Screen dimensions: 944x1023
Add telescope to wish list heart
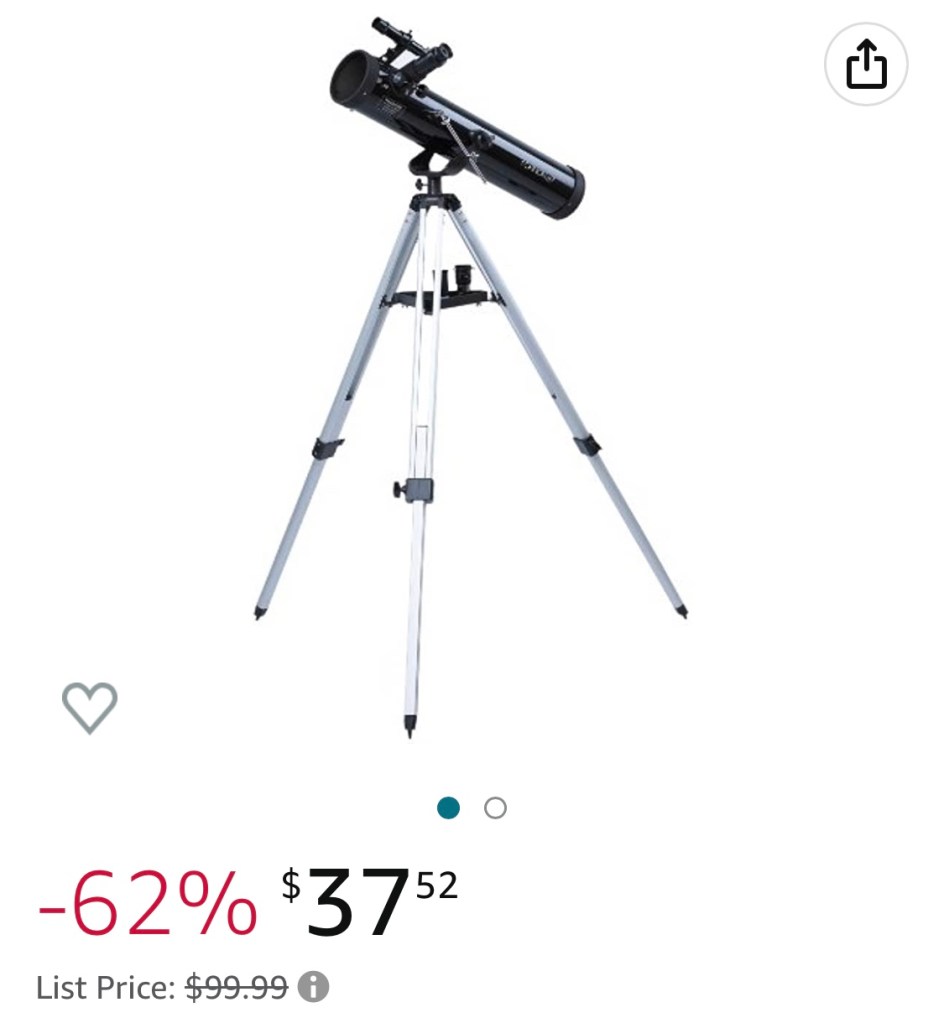(x=90, y=708)
